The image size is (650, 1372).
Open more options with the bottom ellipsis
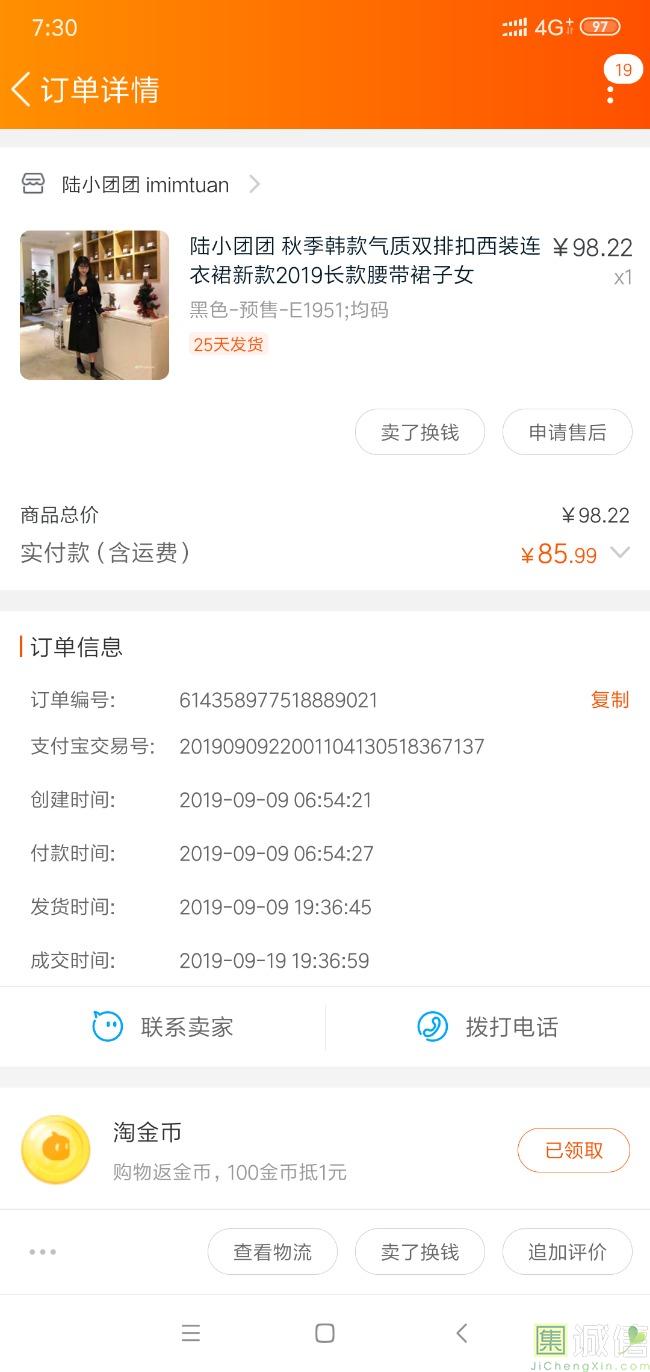coord(43,1252)
